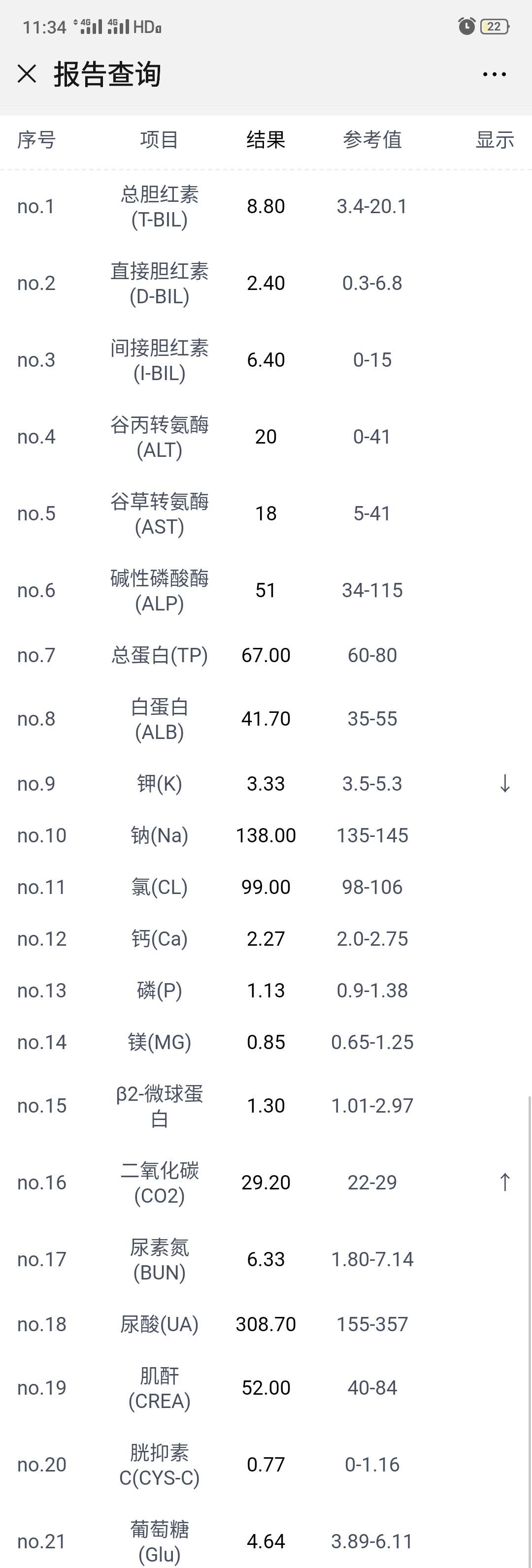Tap the 结果 column header
The width and height of the screenshot is (532, 1568).
(265, 140)
